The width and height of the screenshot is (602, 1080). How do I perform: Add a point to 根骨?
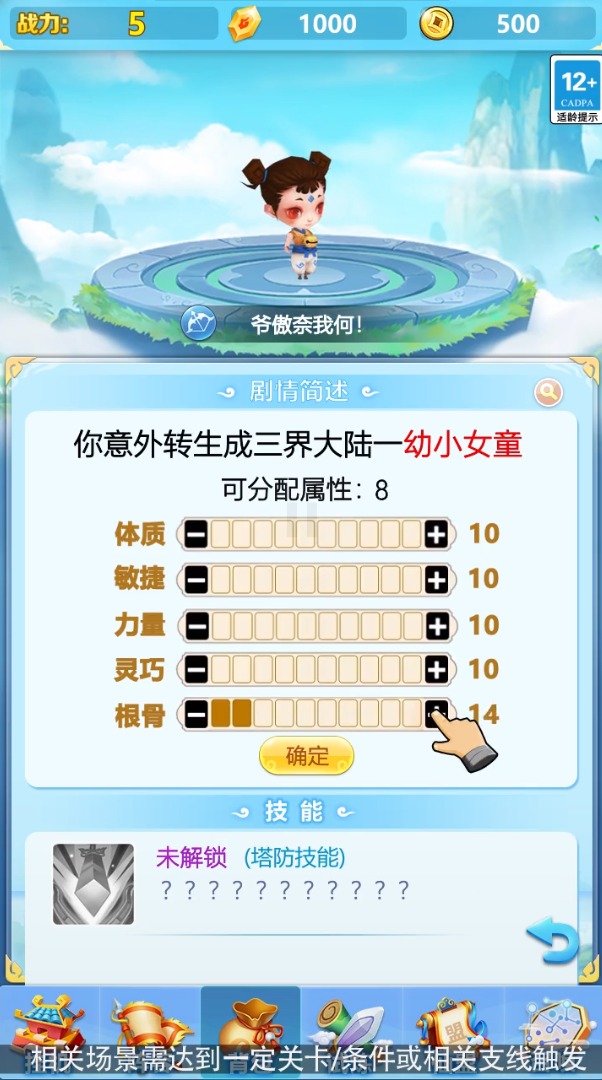pos(436,713)
